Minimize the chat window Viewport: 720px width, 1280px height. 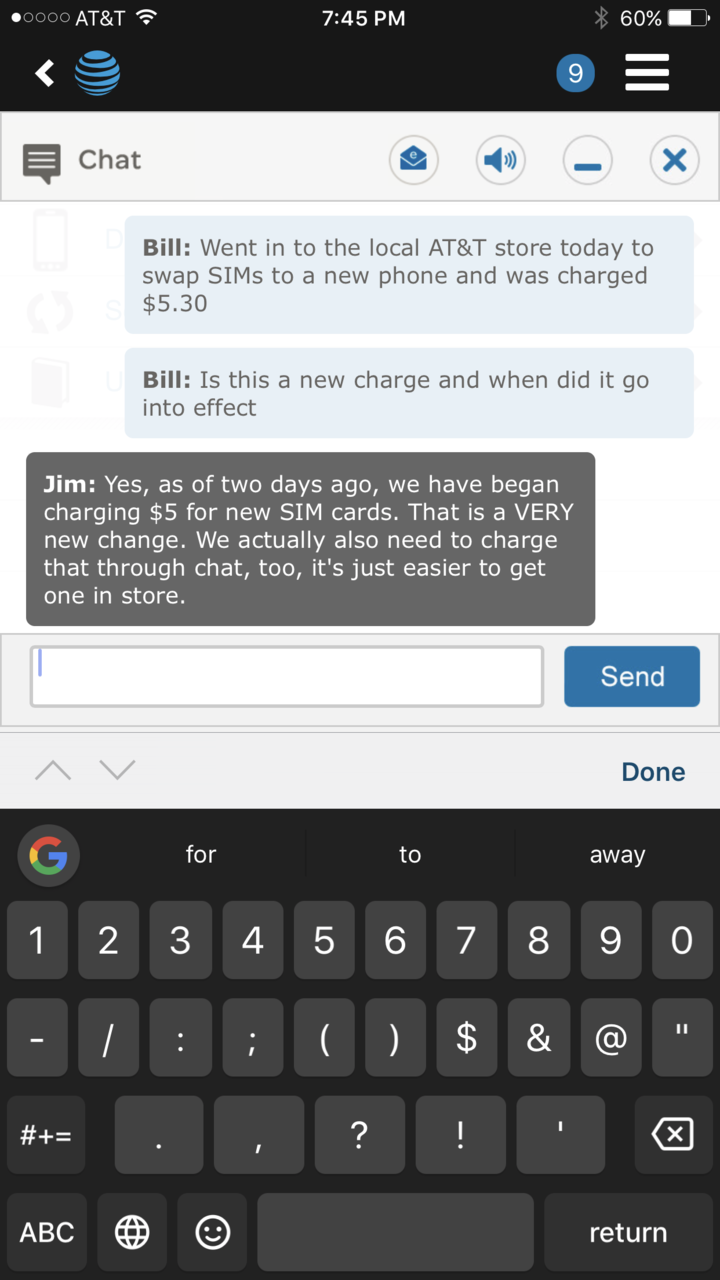click(587, 160)
